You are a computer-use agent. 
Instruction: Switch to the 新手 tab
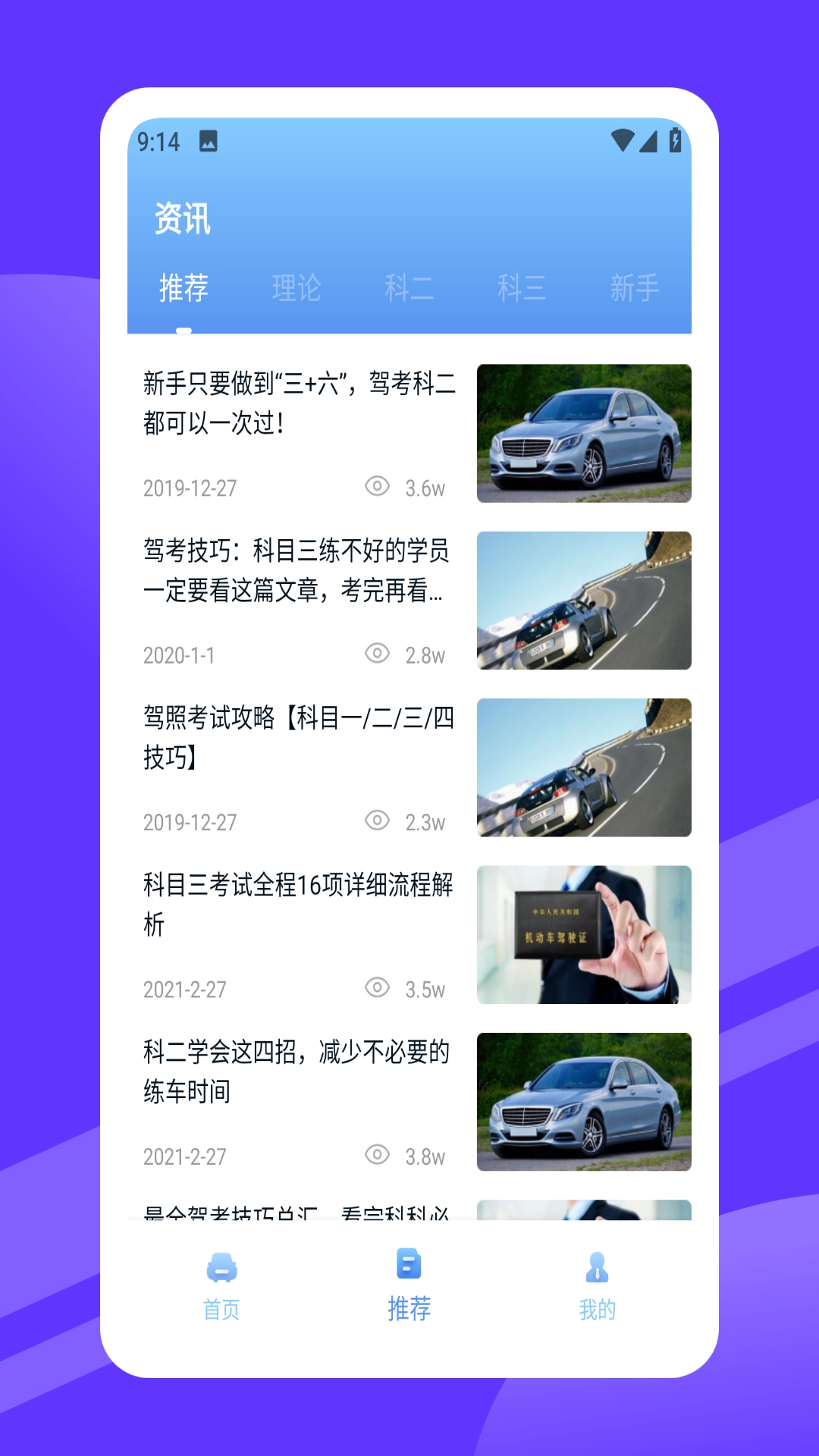[x=635, y=288]
